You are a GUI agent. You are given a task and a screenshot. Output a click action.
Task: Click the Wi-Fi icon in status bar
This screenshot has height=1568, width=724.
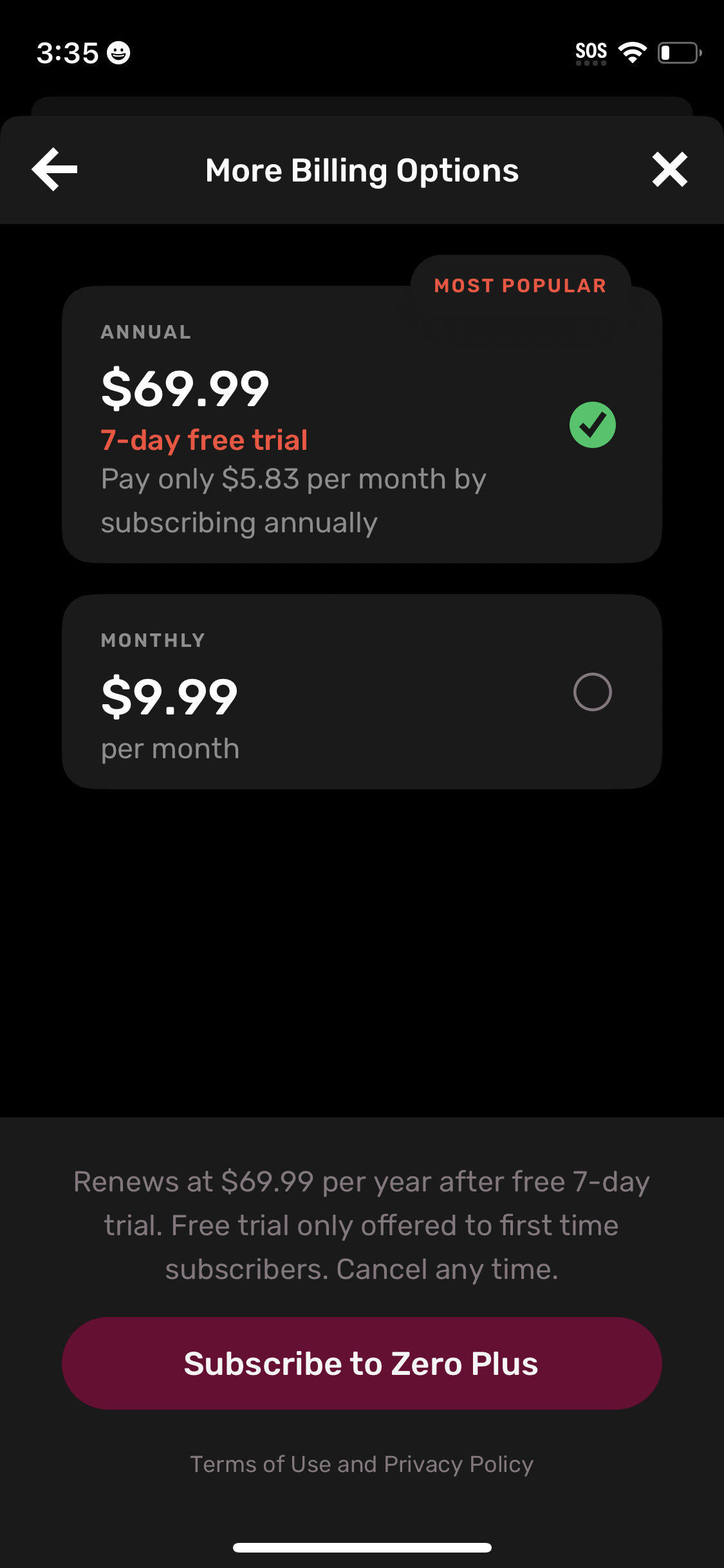pos(633,53)
